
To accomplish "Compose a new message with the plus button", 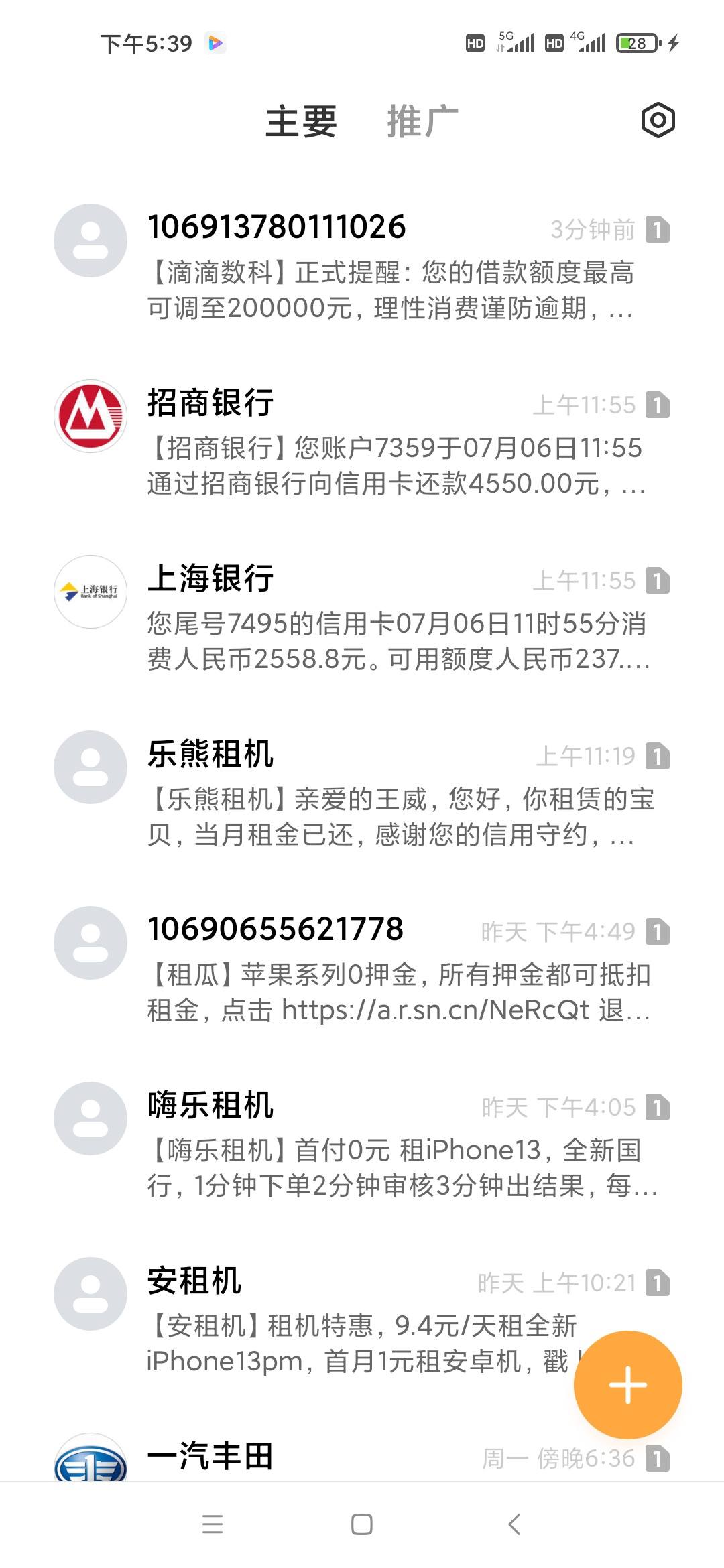I will [627, 1384].
